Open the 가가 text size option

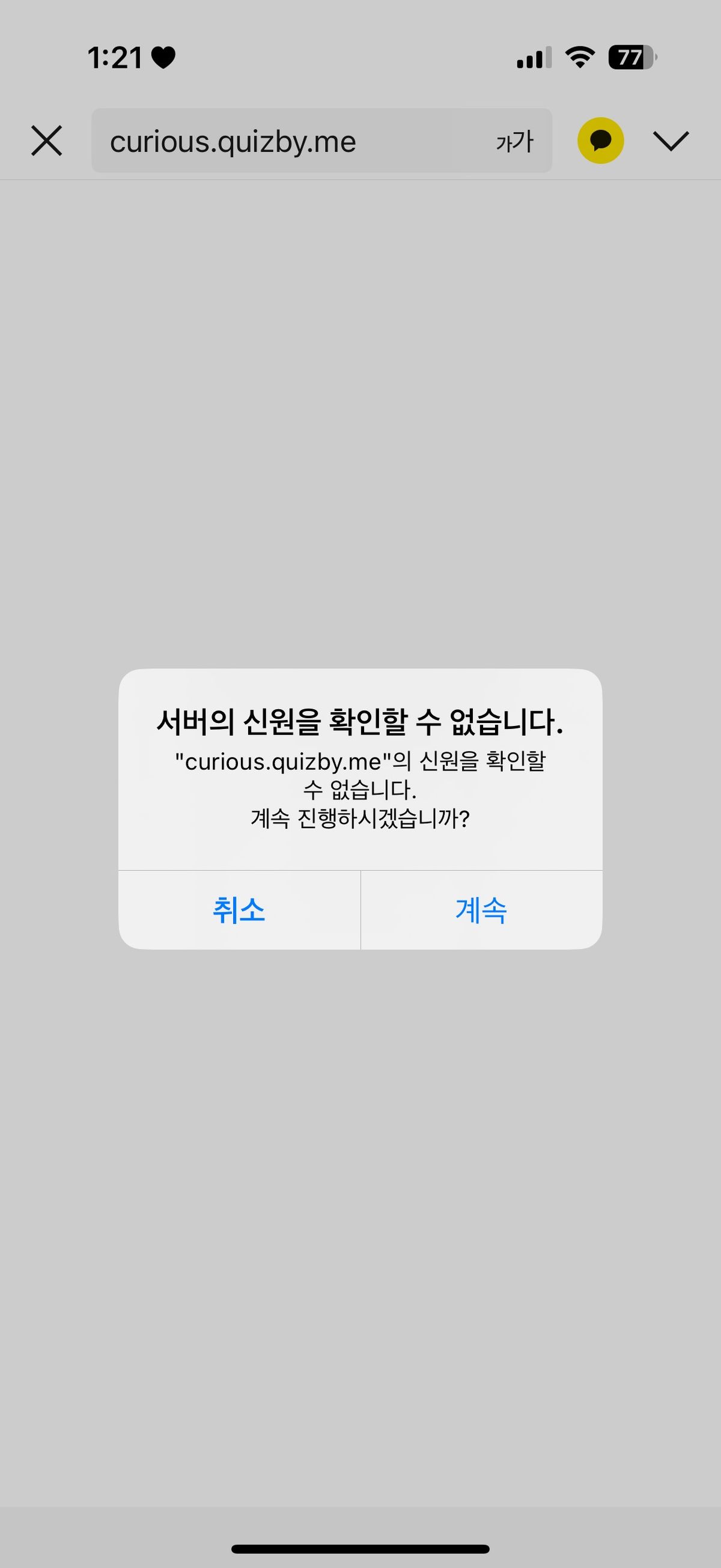514,142
